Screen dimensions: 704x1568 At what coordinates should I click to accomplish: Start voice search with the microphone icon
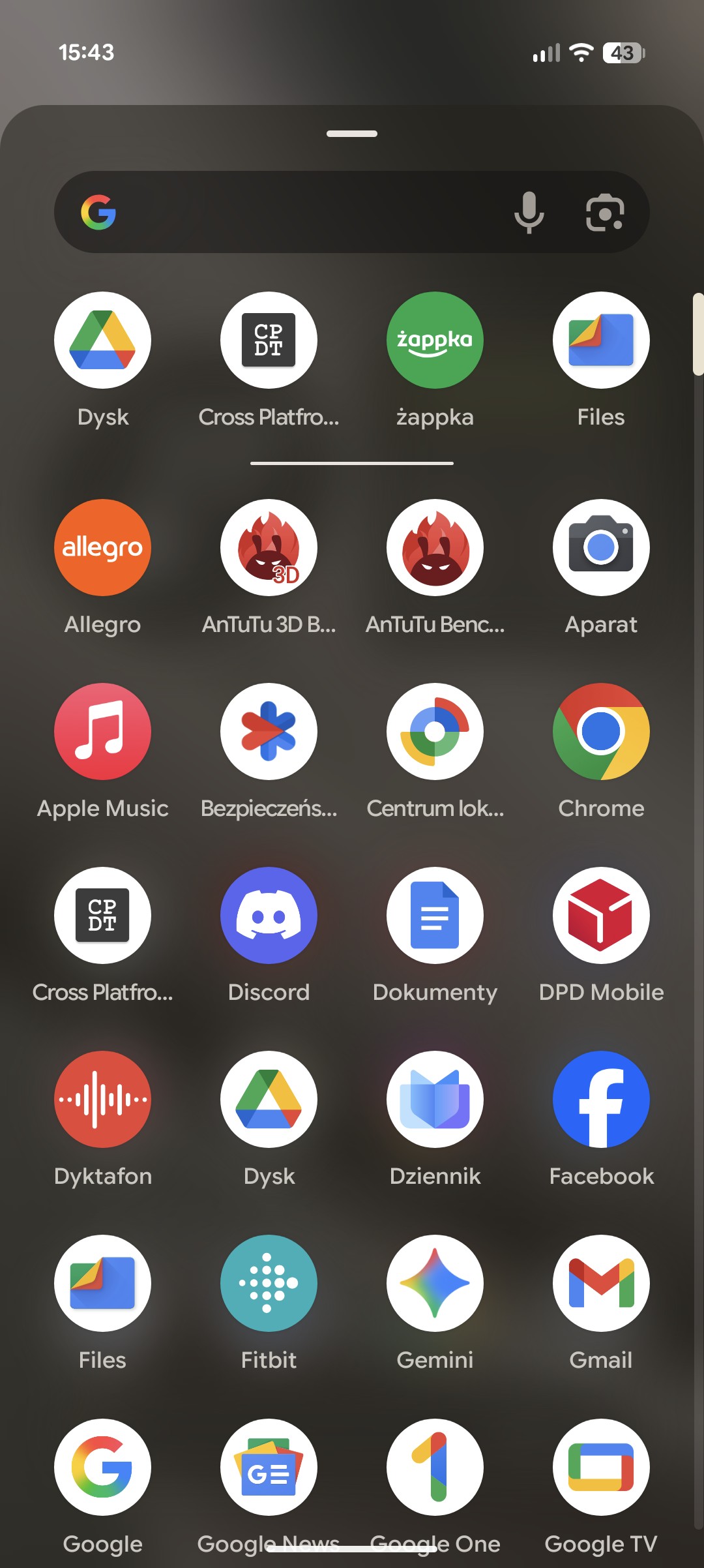529,213
